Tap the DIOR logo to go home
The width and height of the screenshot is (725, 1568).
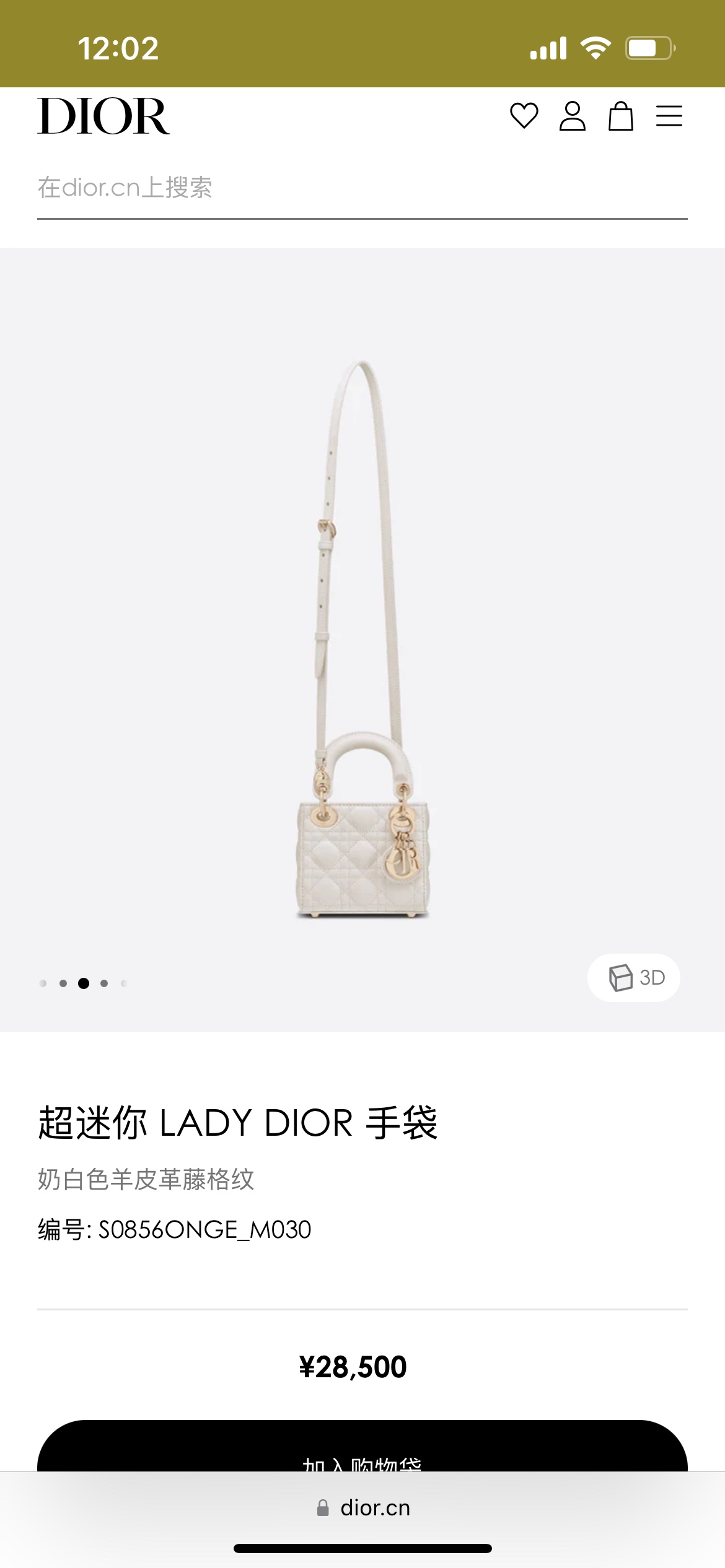[103, 116]
